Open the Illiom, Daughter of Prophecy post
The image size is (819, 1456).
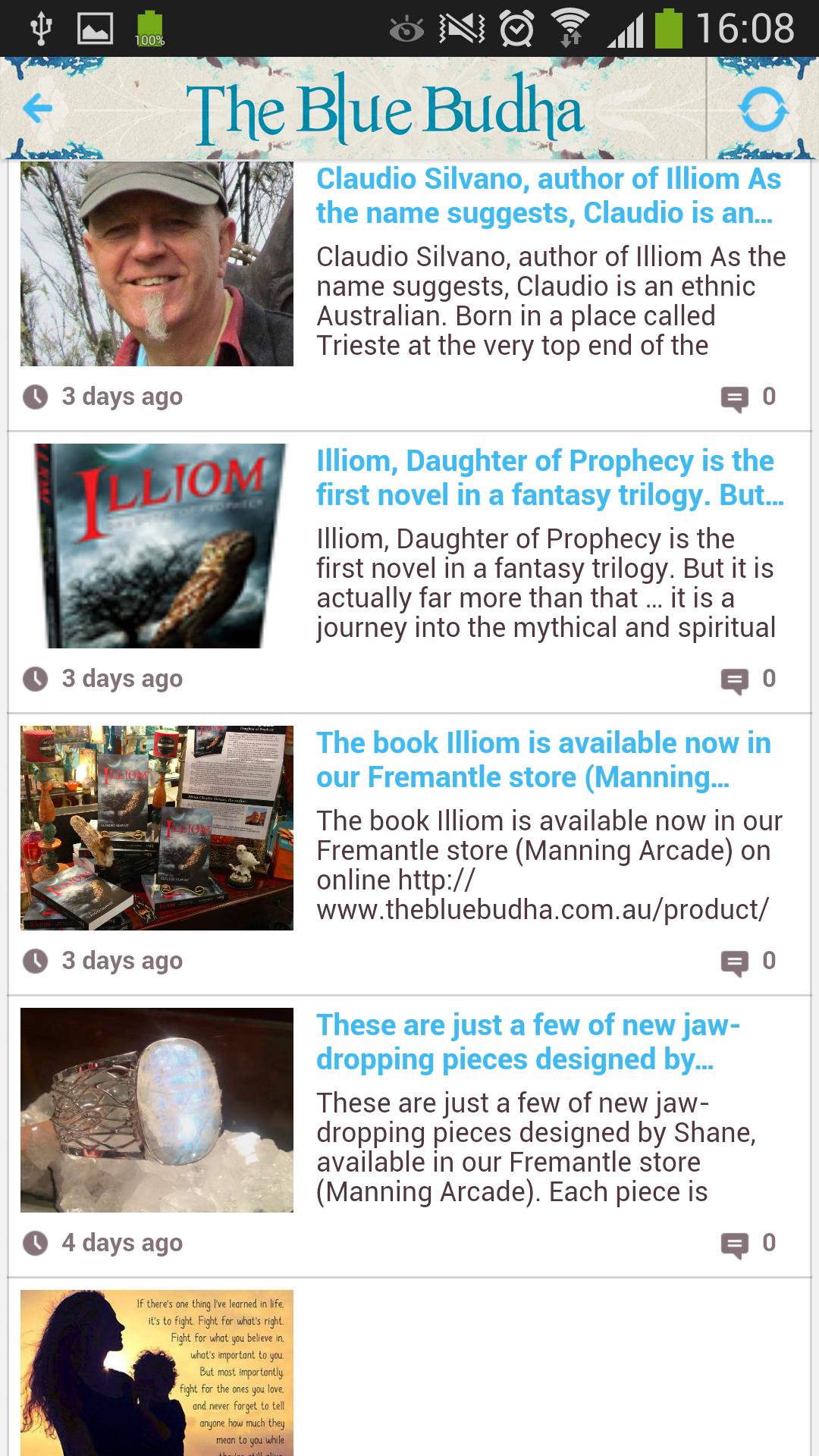point(549,478)
